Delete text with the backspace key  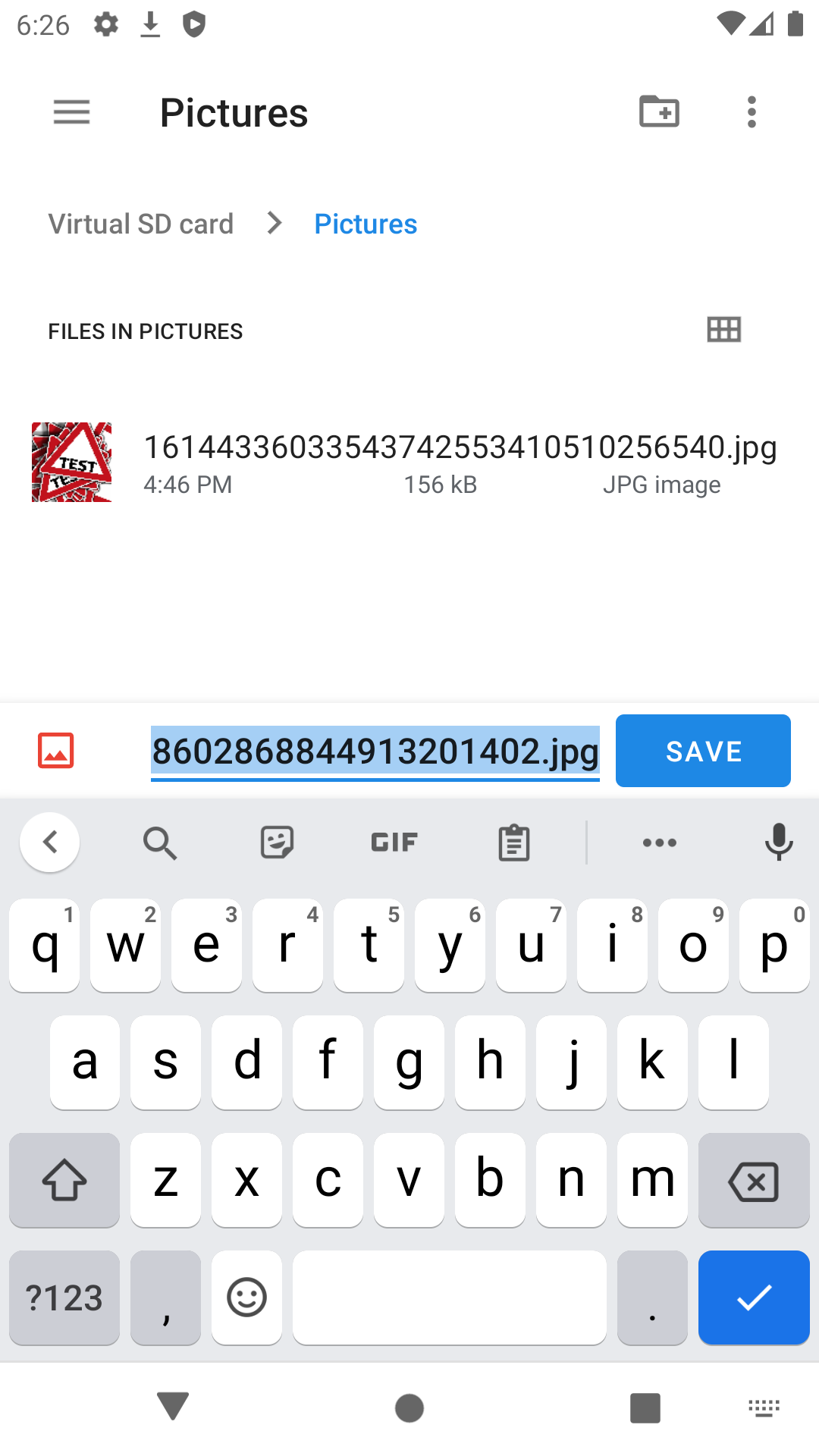tap(753, 1181)
